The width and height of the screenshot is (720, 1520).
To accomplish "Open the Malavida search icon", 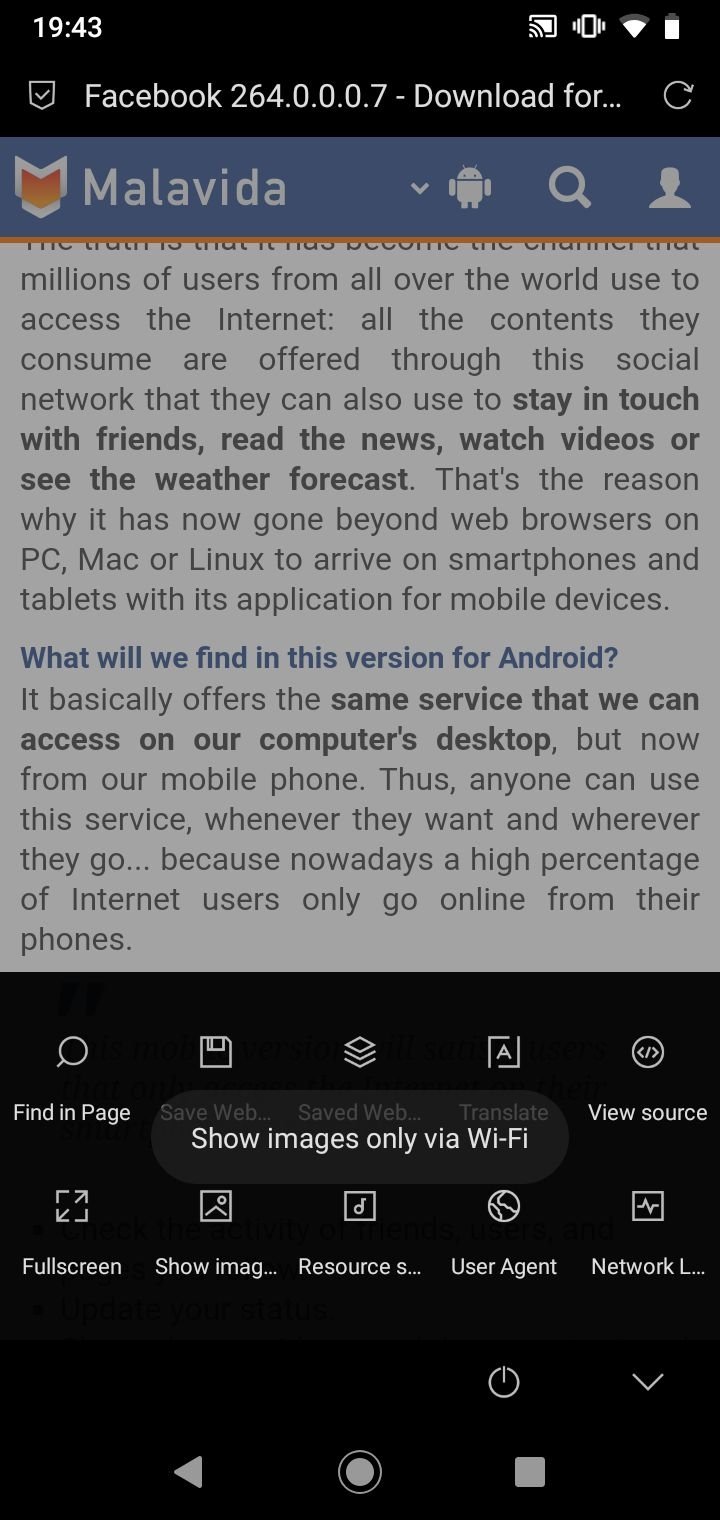I will [x=570, y=187].
